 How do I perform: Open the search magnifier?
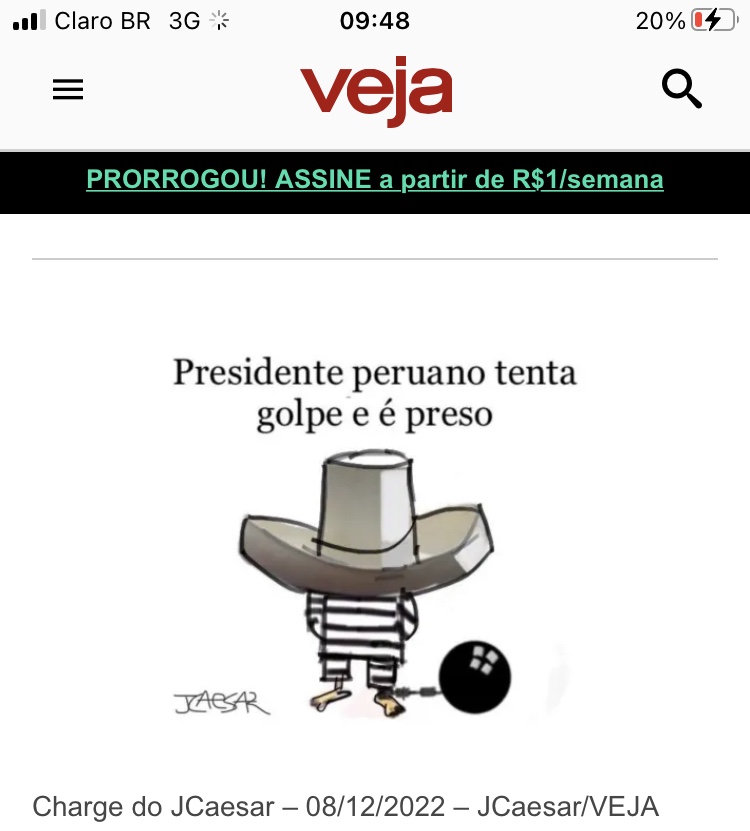[682, 90]
